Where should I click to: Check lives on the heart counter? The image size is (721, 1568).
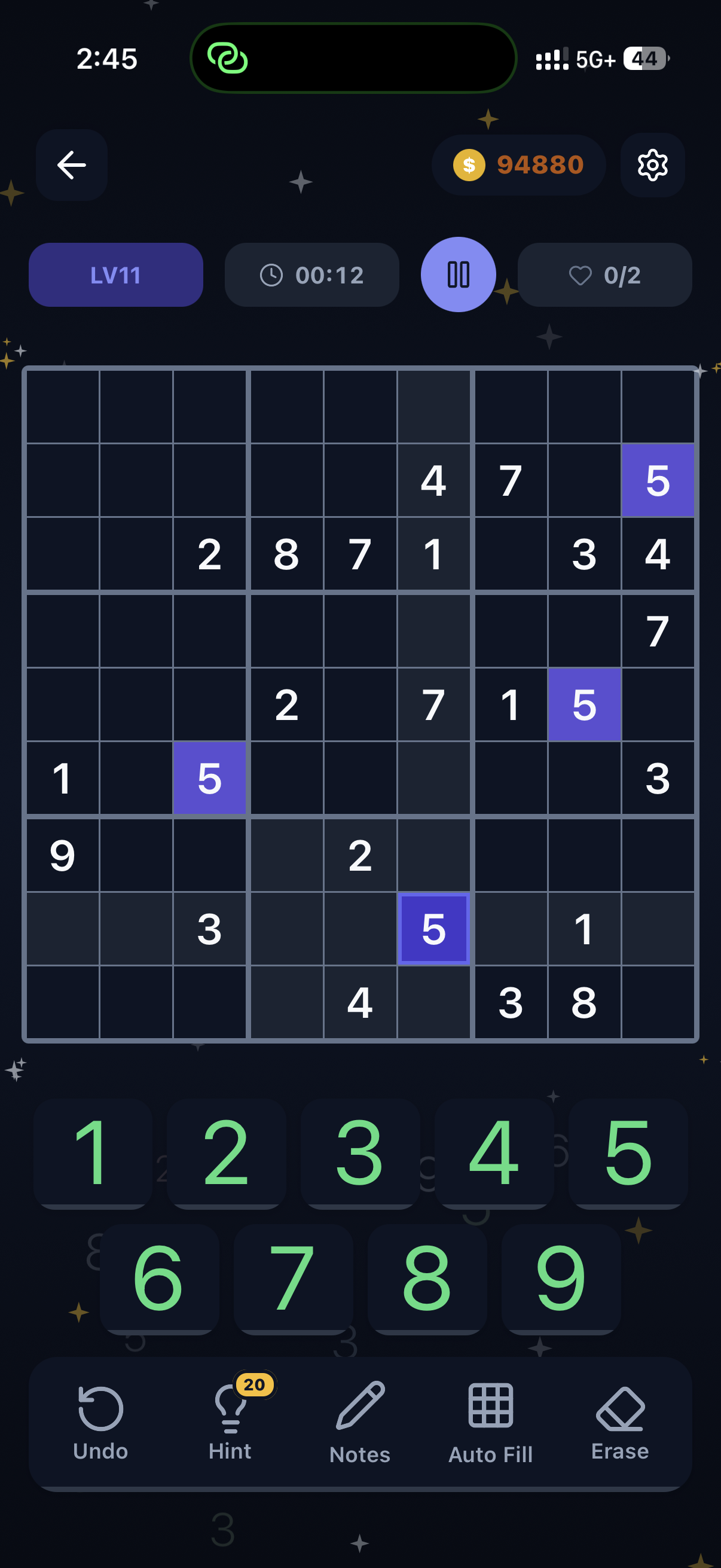click(x=604, y=275)
